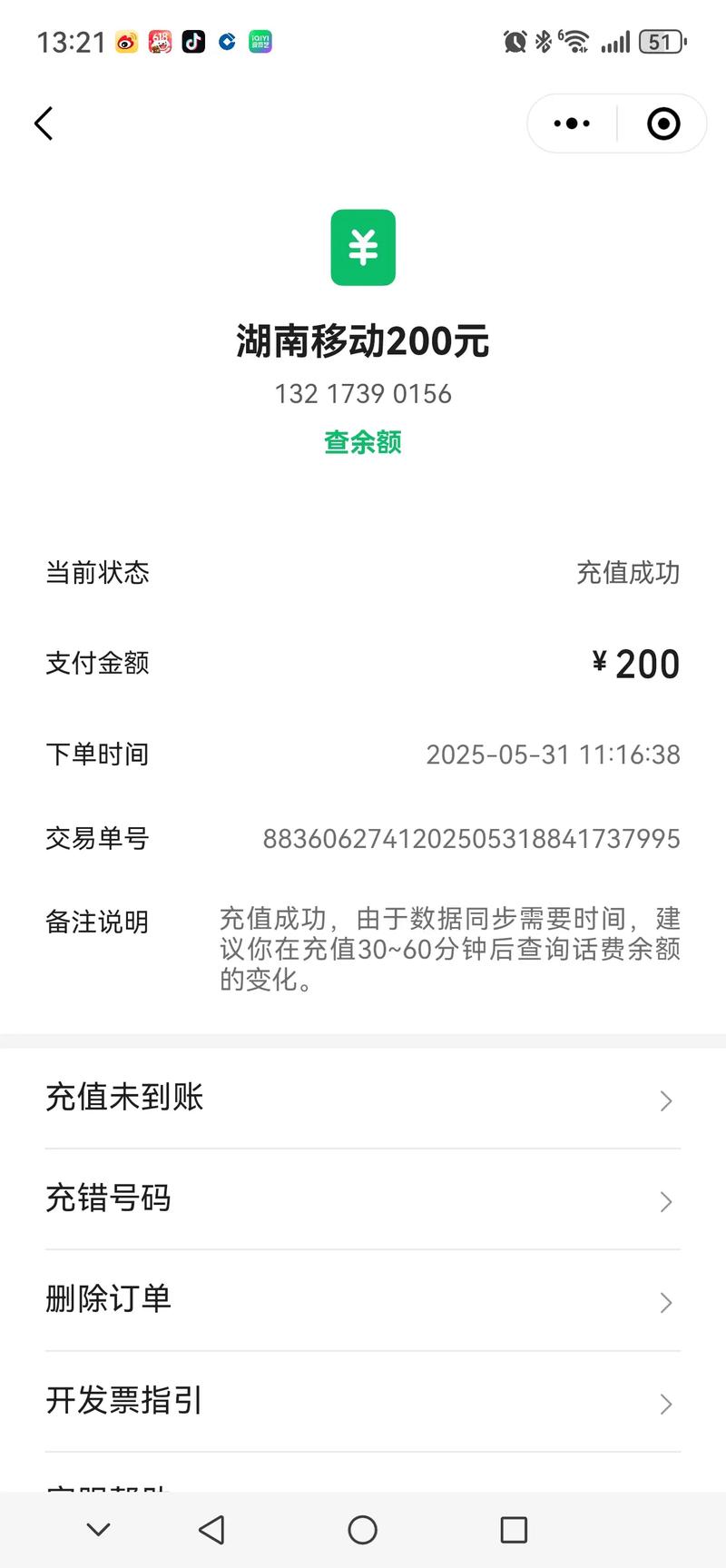Expand 充值未到账 via its chevron
This screenshot has width=726, height=1568.
pyautogui.click(x=665, y=1100)
